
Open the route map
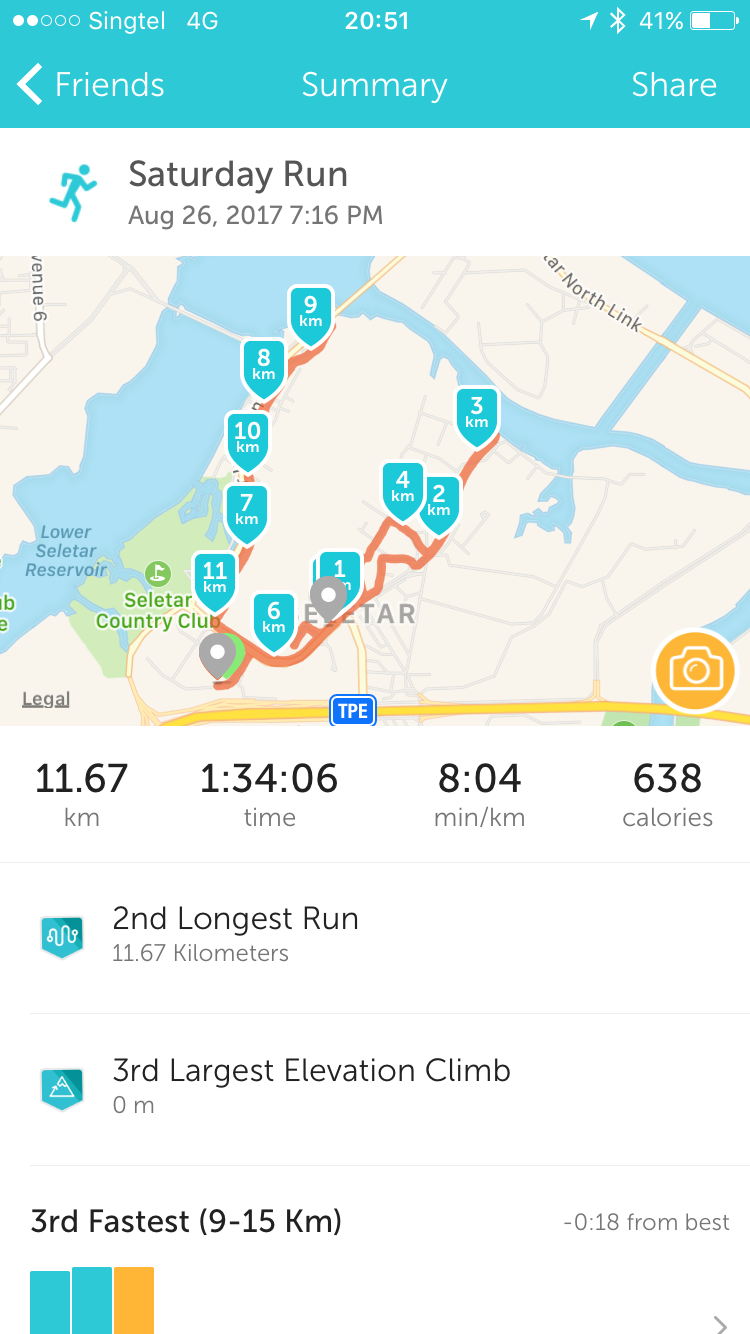pos(375,490)
